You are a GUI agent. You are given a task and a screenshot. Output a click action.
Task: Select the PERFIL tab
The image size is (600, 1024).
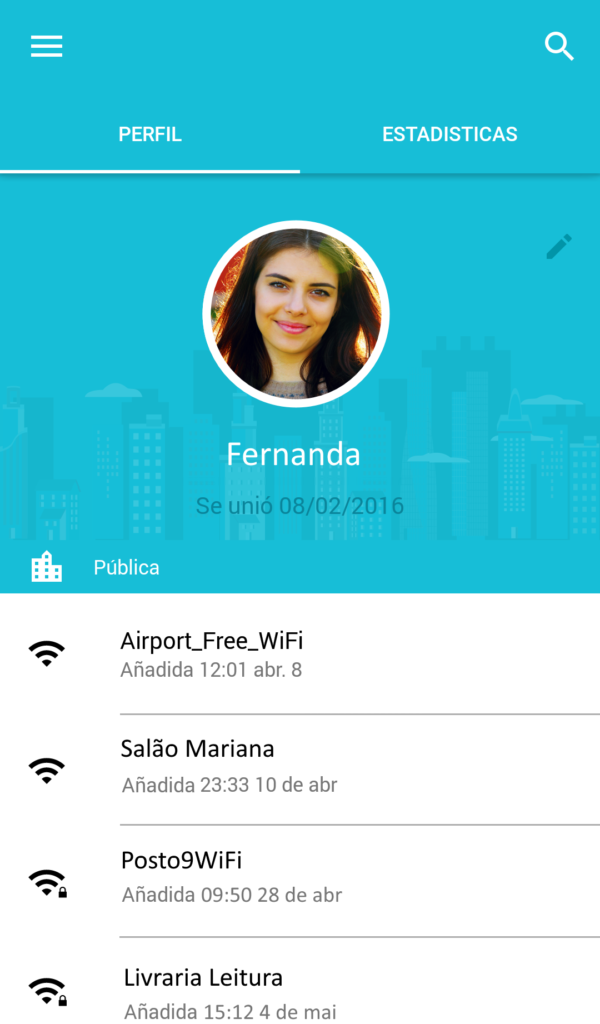click(x=150, y=134)
